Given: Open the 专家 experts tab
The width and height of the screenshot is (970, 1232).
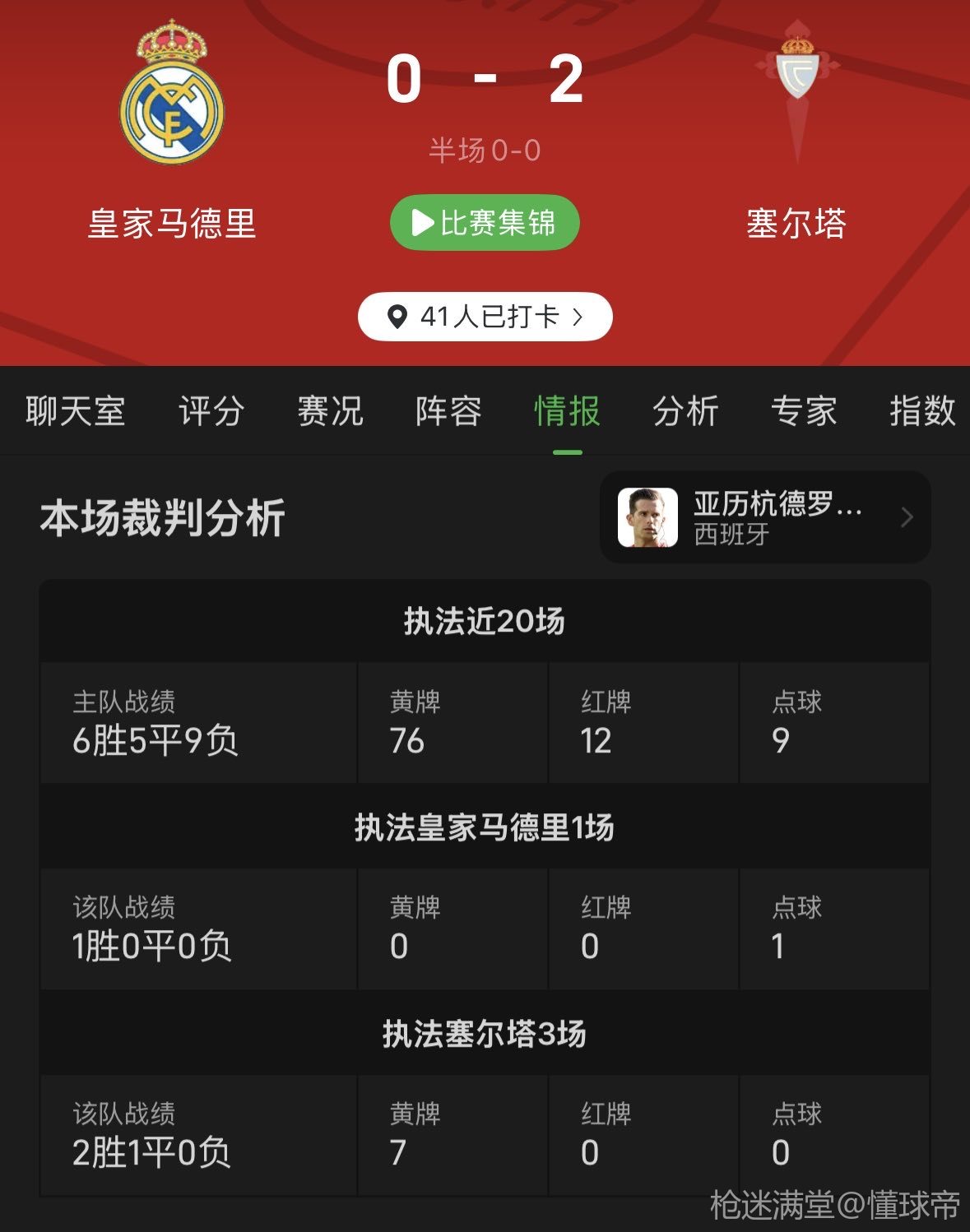Looking at the screenshot, I should 804,411.
